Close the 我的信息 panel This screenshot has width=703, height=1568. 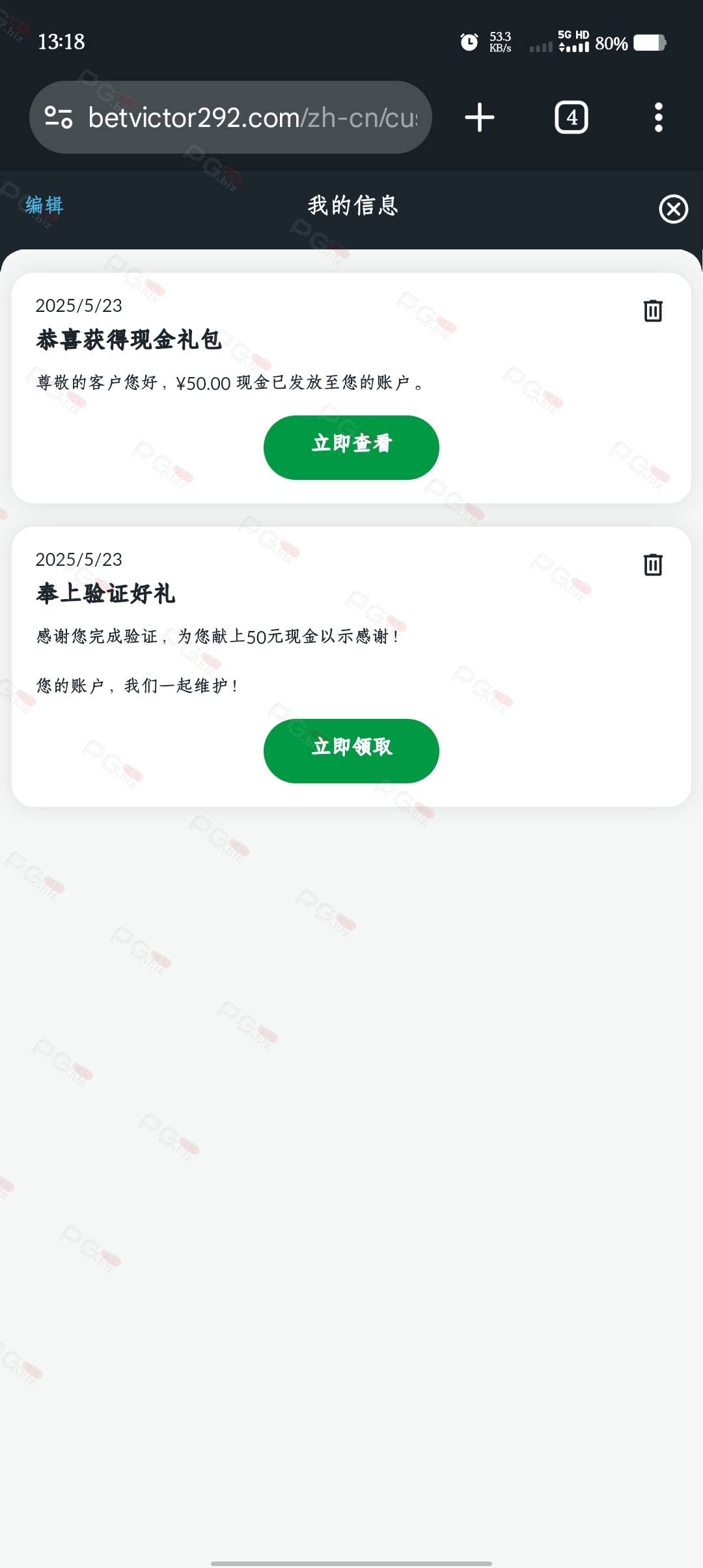point(673,209)
